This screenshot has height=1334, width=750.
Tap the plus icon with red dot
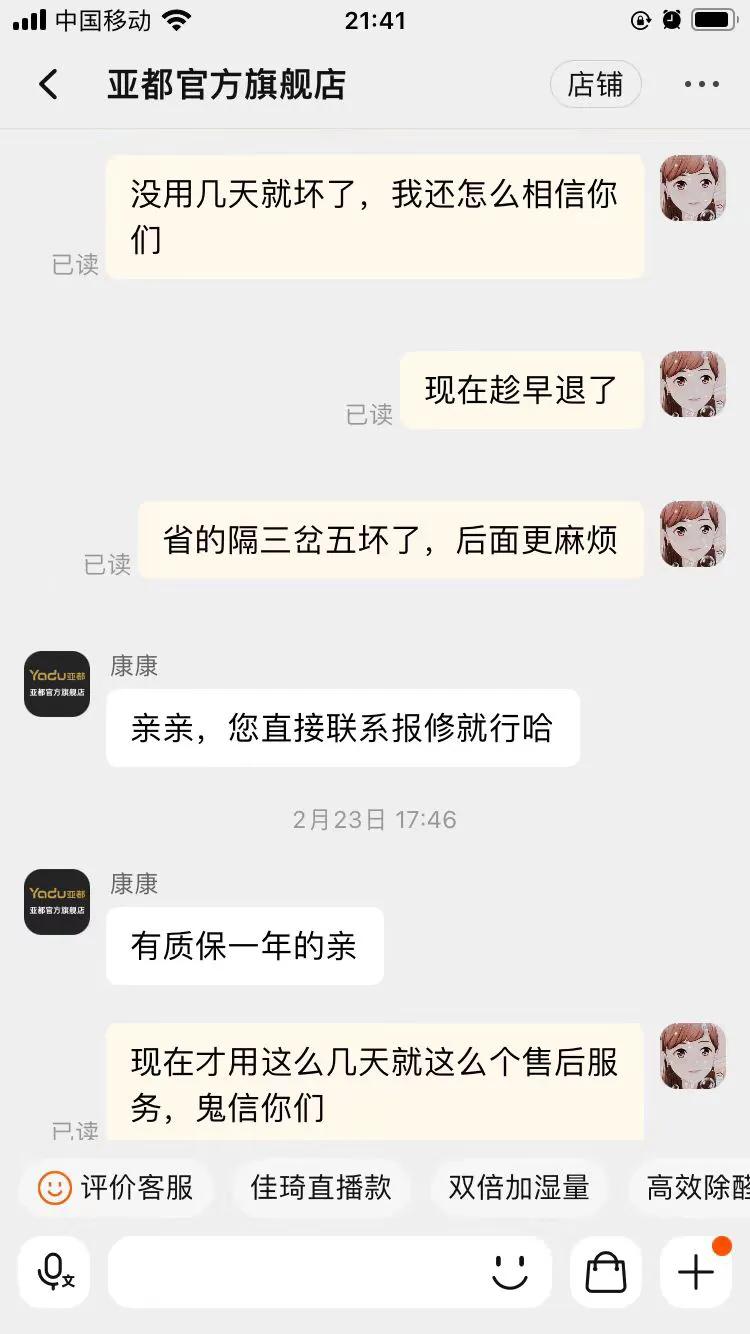[x=695, y=1271]
